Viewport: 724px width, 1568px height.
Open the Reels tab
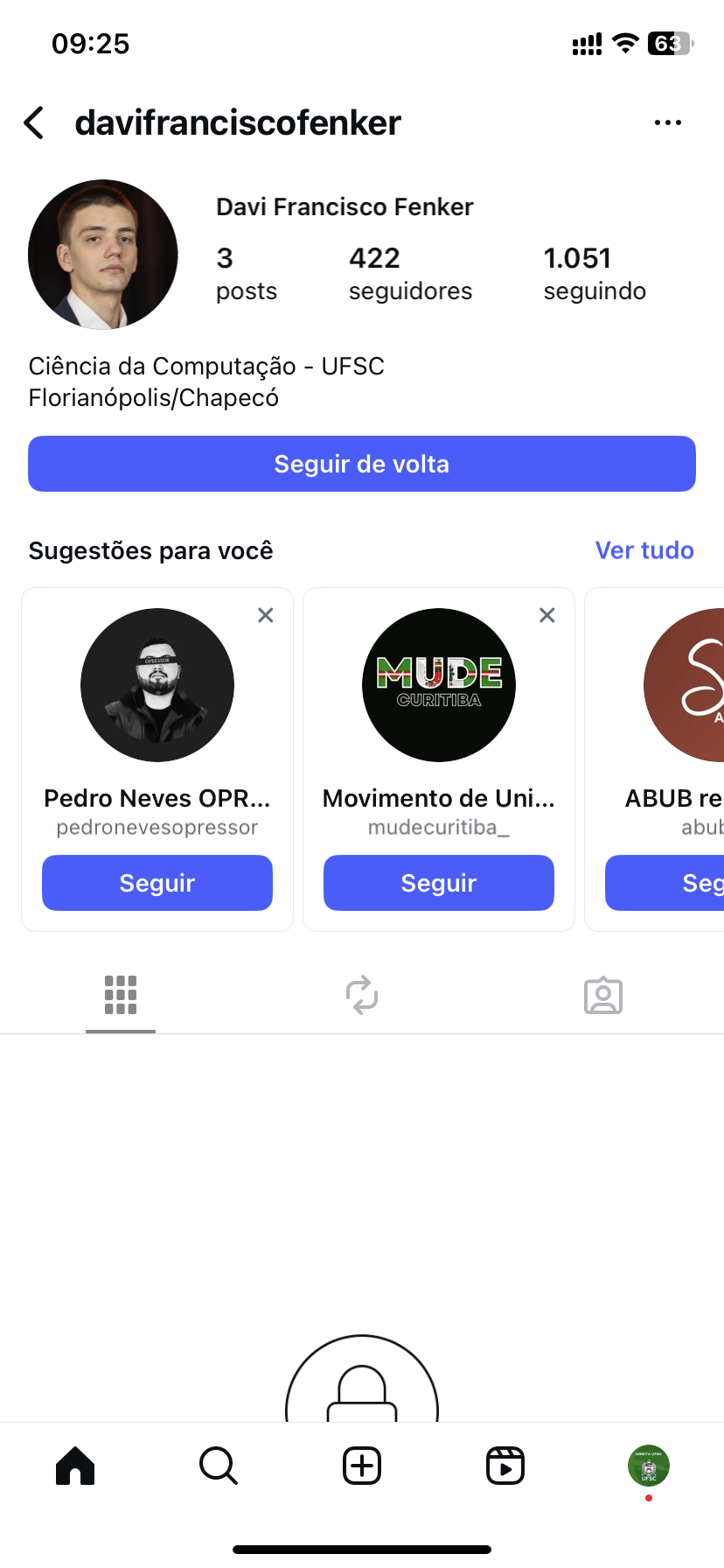click(x=505, y=1466)
